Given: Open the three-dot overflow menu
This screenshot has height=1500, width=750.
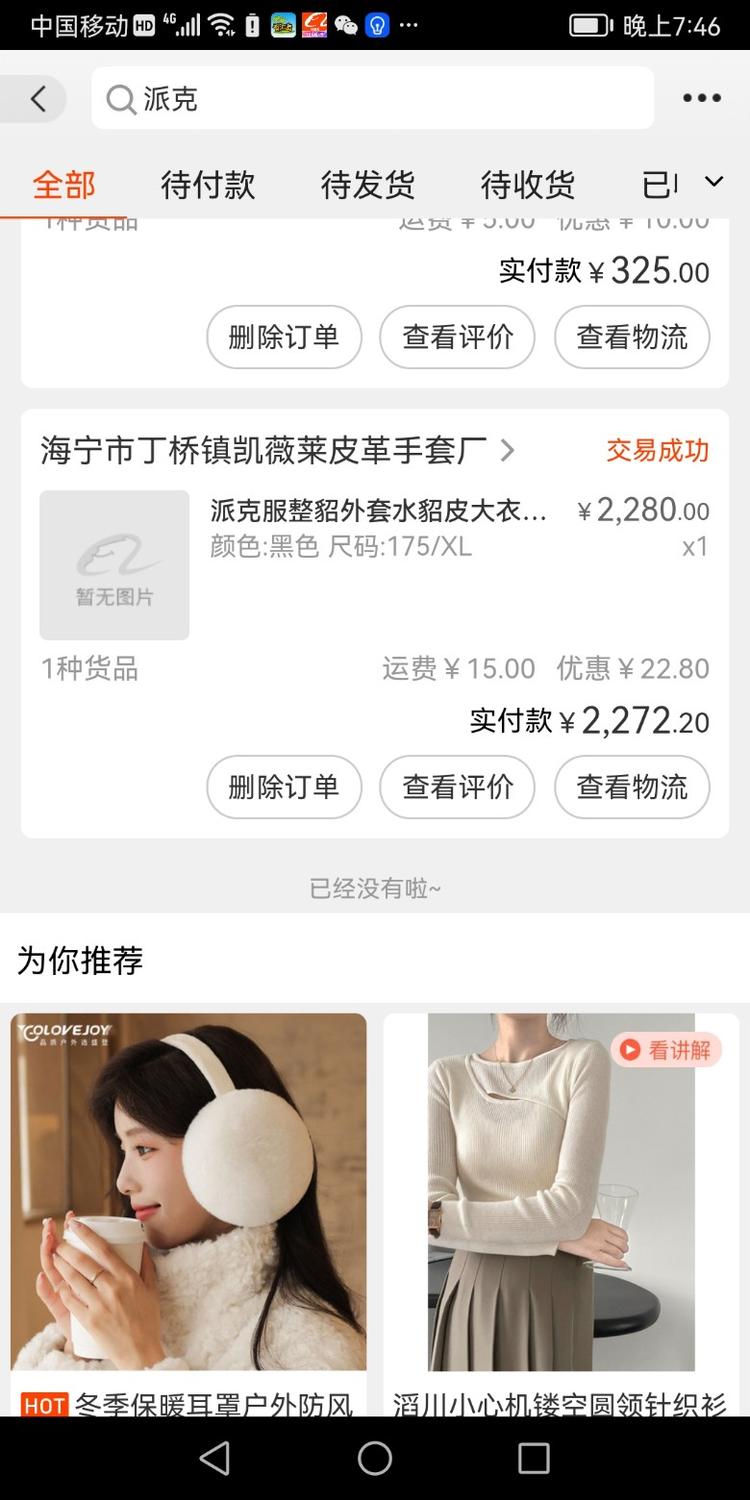Looking at the screenshot, I should [x=702, y=98].
